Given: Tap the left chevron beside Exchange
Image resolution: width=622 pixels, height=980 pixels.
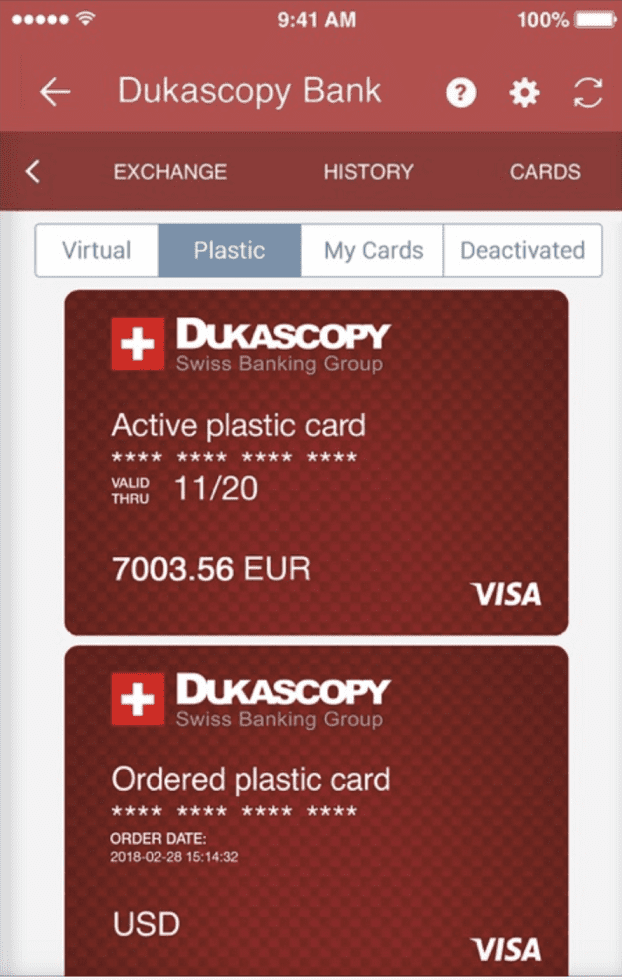Looking at the screenshot, I should [x=32, y=172].
